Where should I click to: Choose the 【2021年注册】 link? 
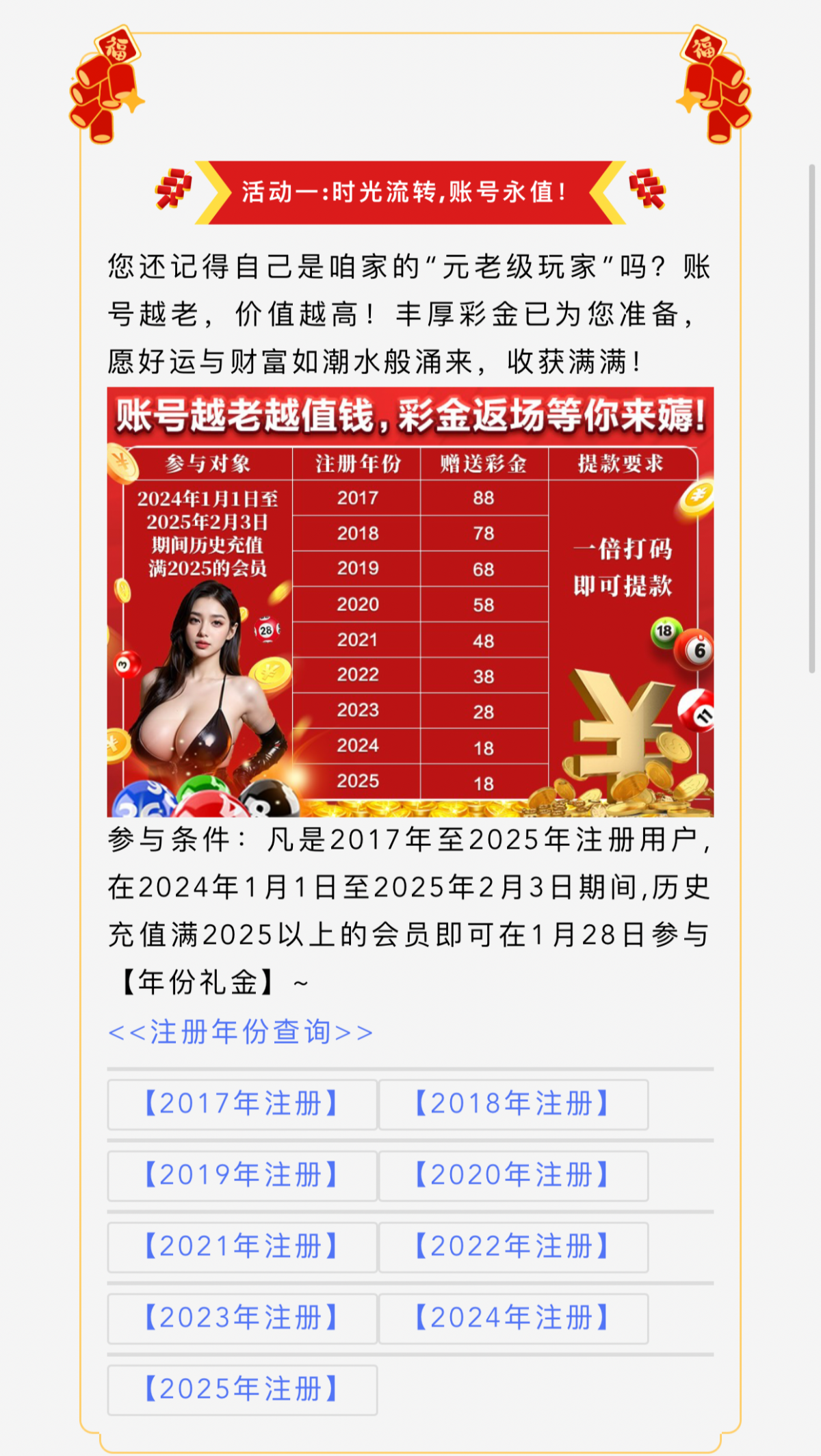tap(242, 1246)
